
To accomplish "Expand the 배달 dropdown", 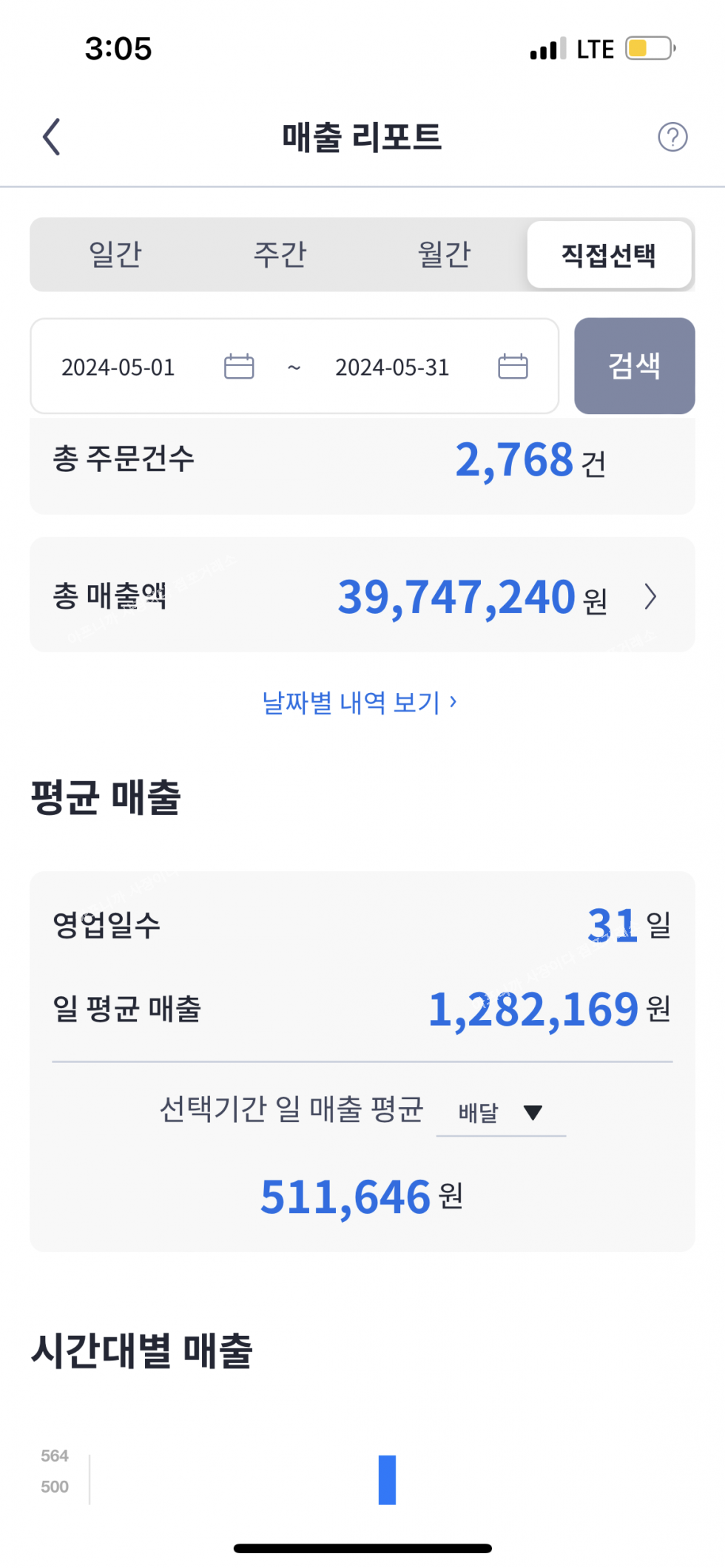I will (x=501, y=1112).
